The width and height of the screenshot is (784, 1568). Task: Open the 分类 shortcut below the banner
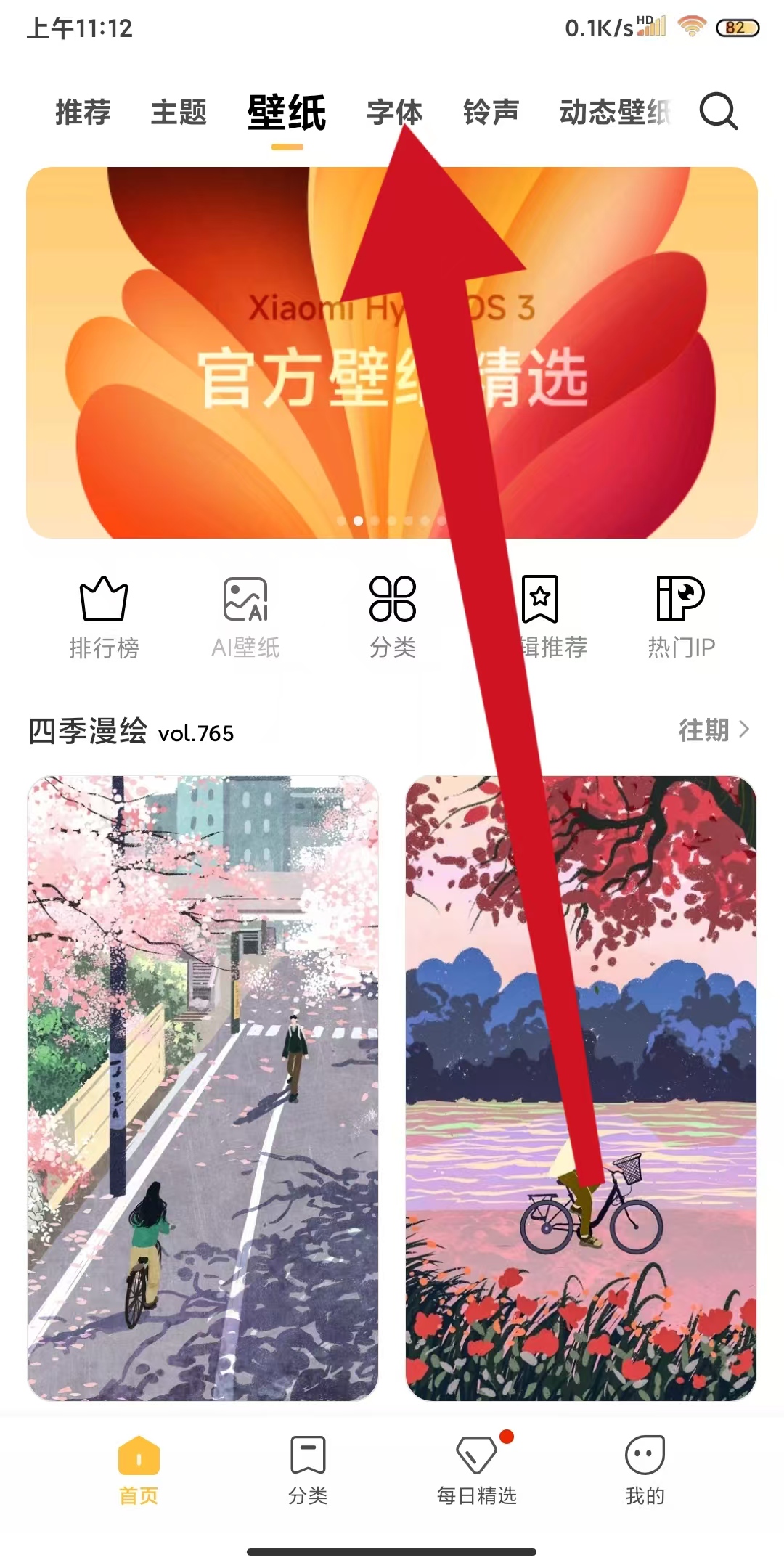pos(392,617)
